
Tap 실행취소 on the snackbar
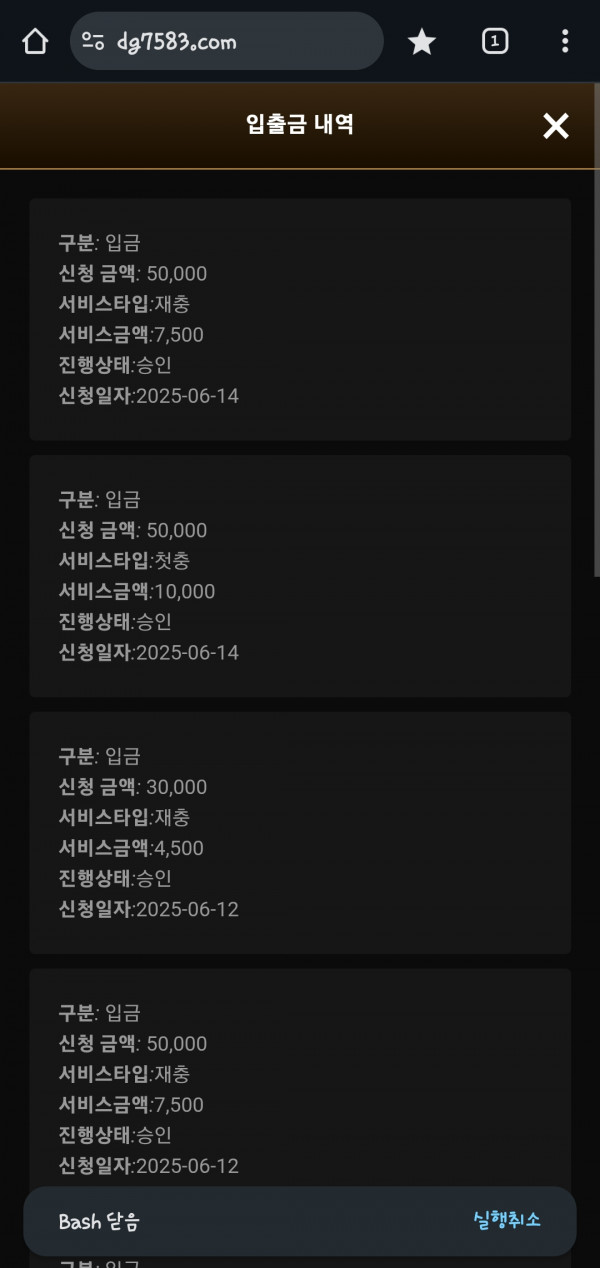507,1220
